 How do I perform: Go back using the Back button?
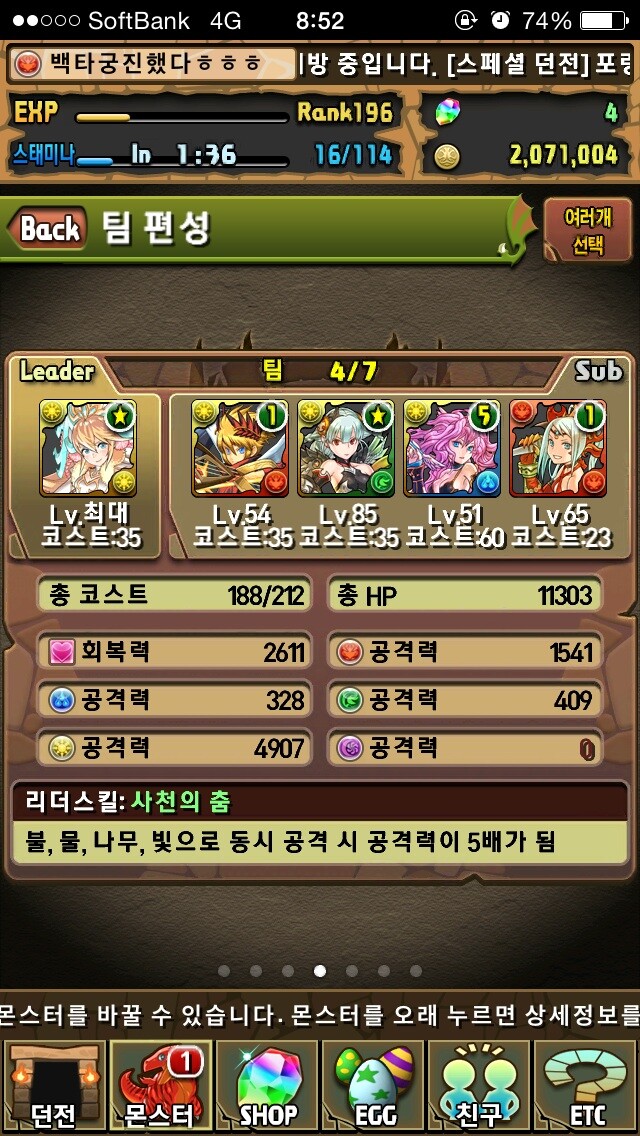click(48, 229)
